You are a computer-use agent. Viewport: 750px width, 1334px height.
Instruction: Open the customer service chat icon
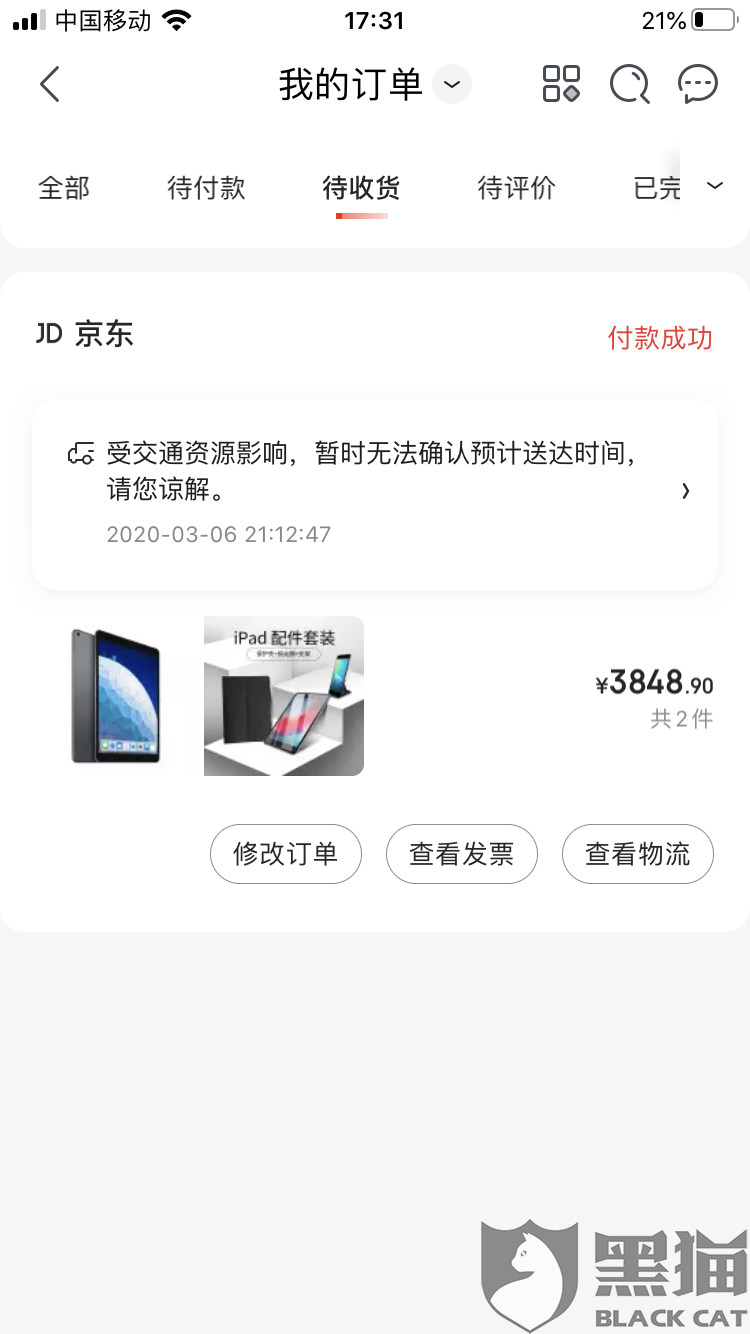pos(698,85)
